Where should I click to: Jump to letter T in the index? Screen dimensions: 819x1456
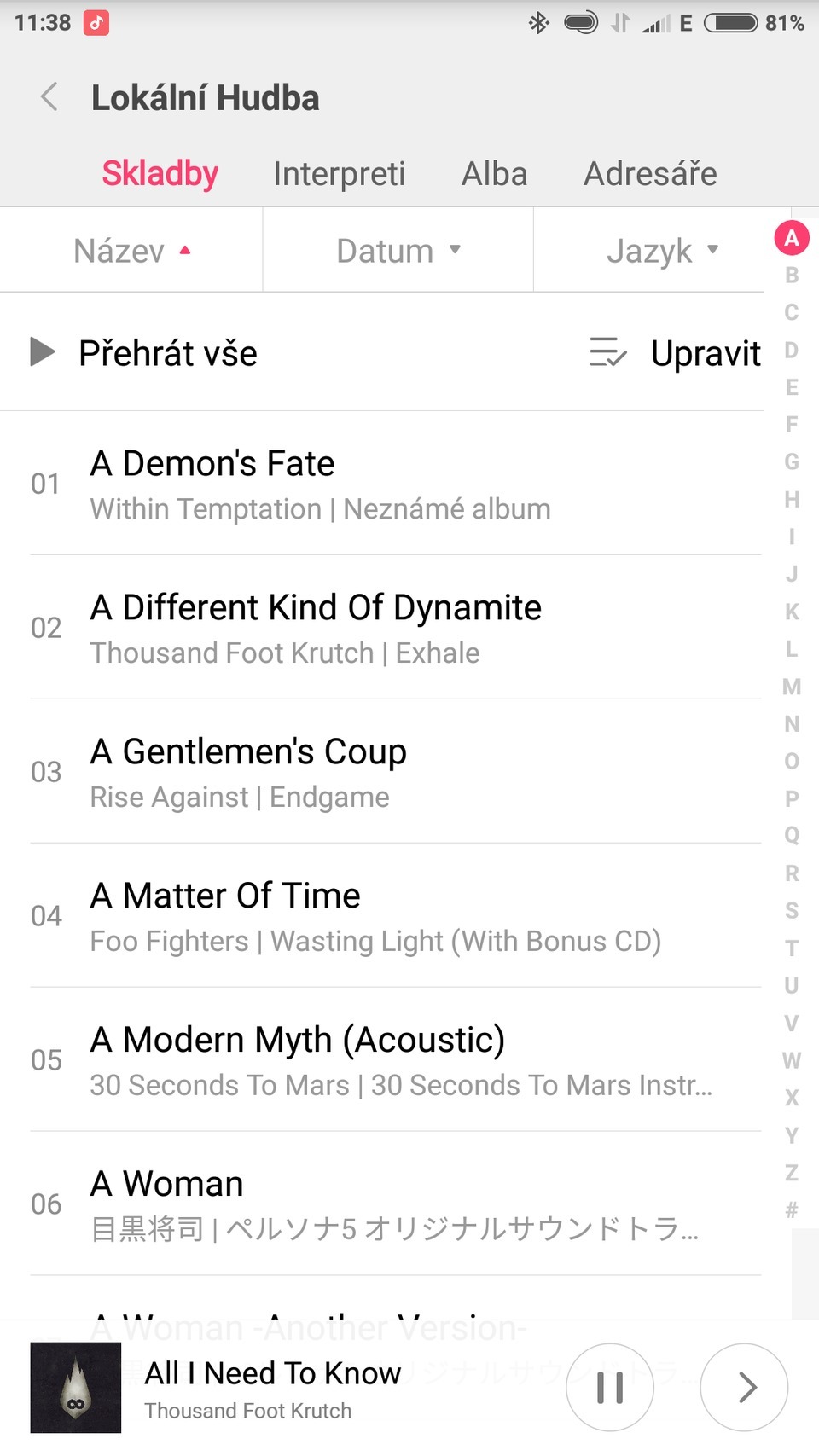pyautogui.click(x=792, y=948)
